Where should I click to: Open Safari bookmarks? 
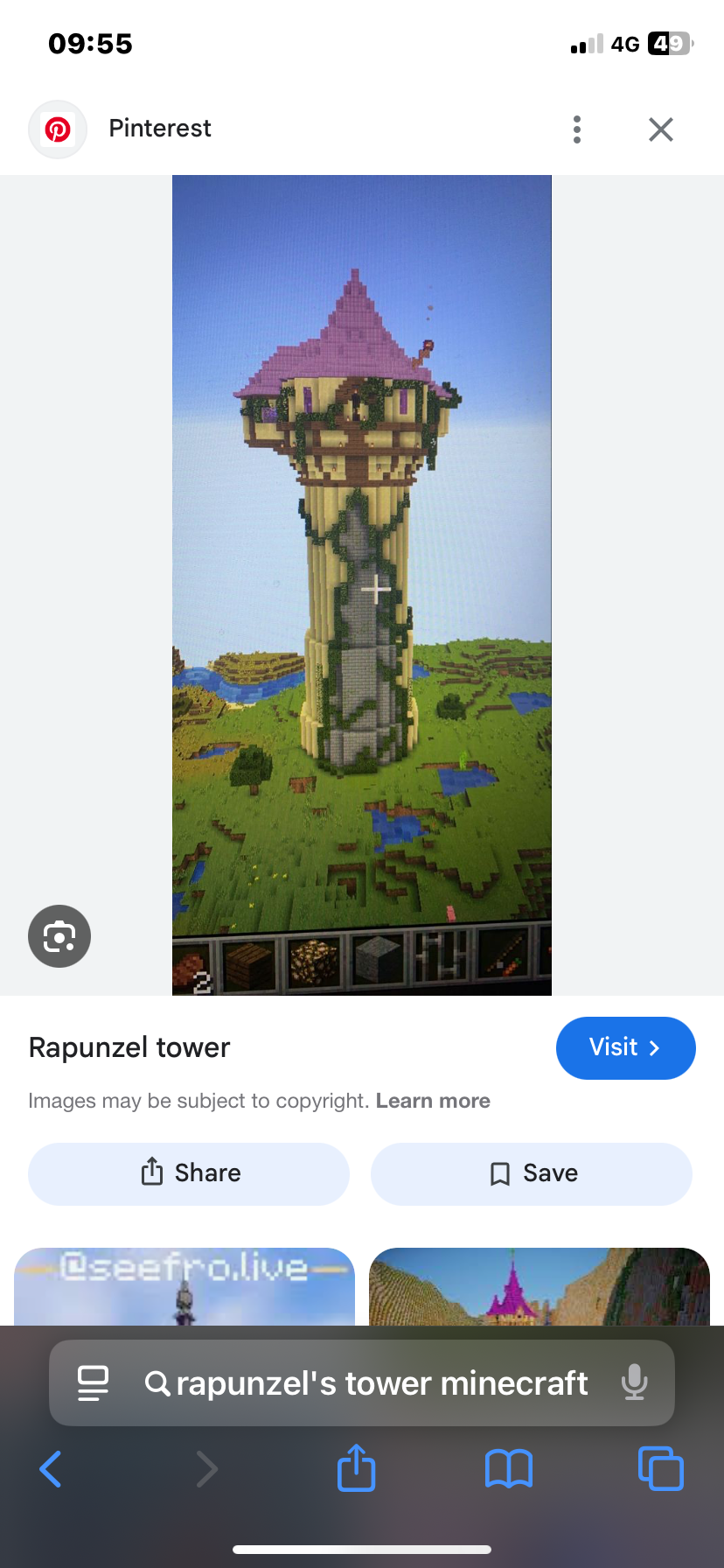[x=509, y=1469]
